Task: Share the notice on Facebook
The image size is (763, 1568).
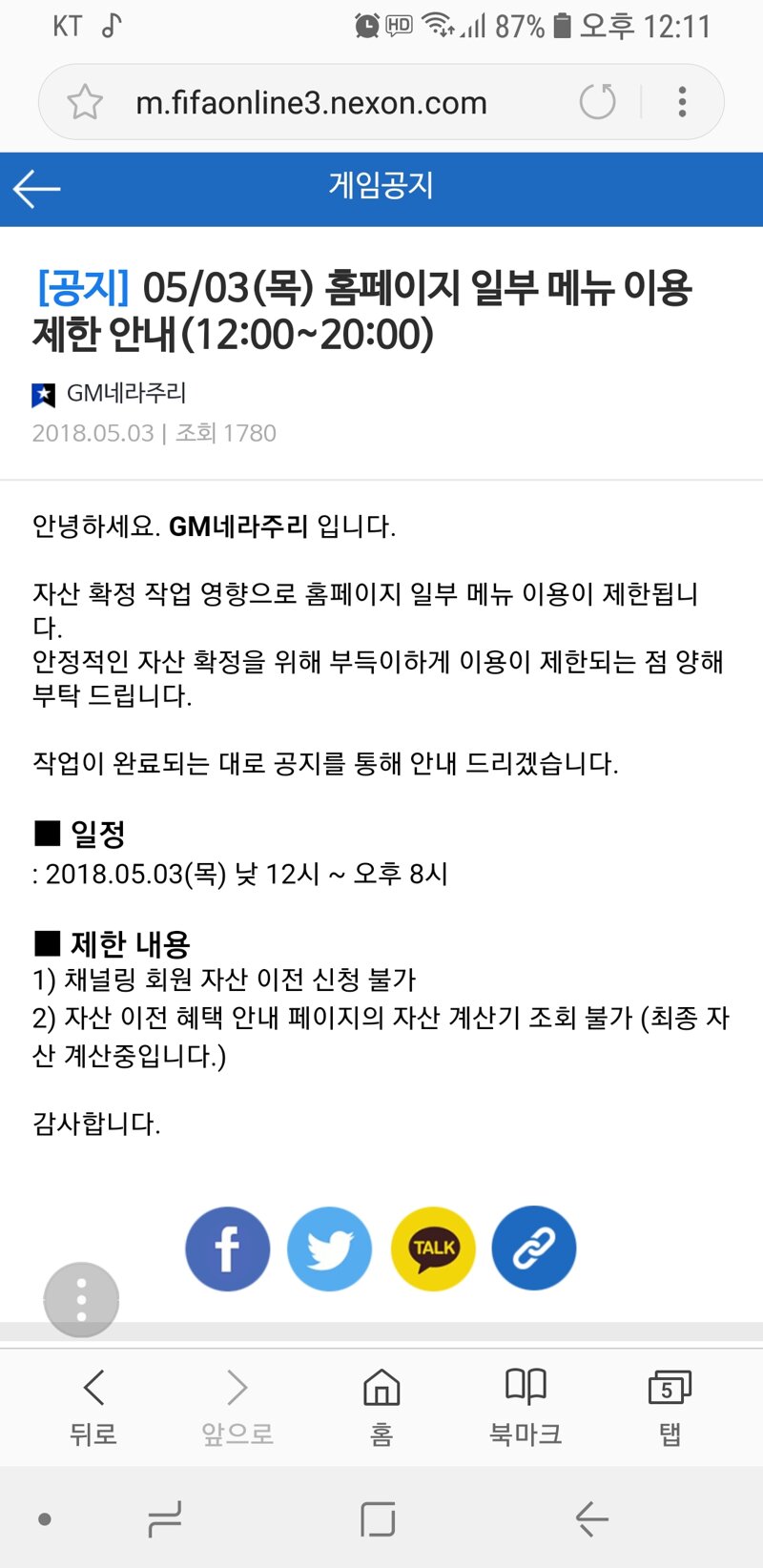Action: click(227, 1248)
